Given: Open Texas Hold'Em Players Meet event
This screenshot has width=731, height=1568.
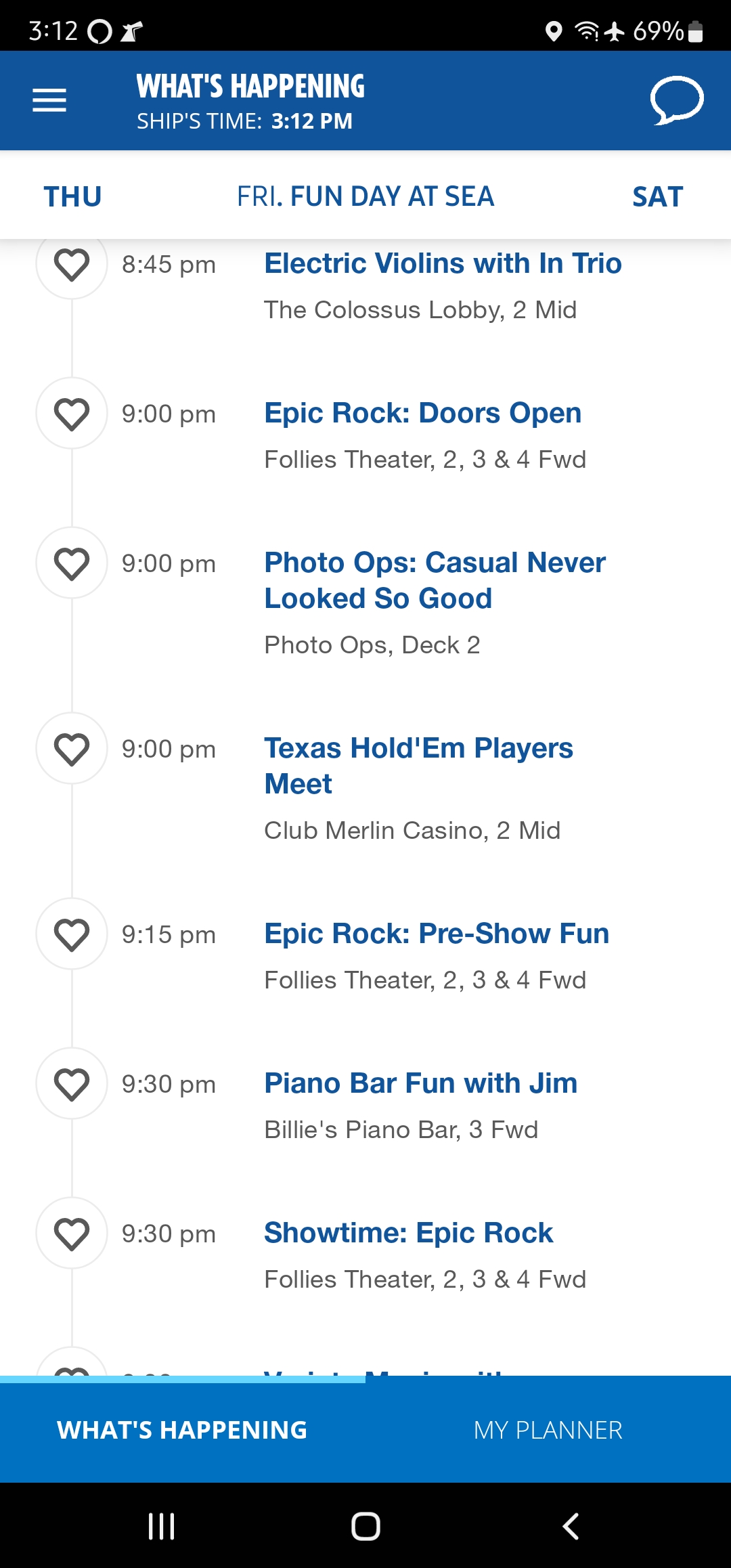Looking at the screenshot, I should (419, 766).
